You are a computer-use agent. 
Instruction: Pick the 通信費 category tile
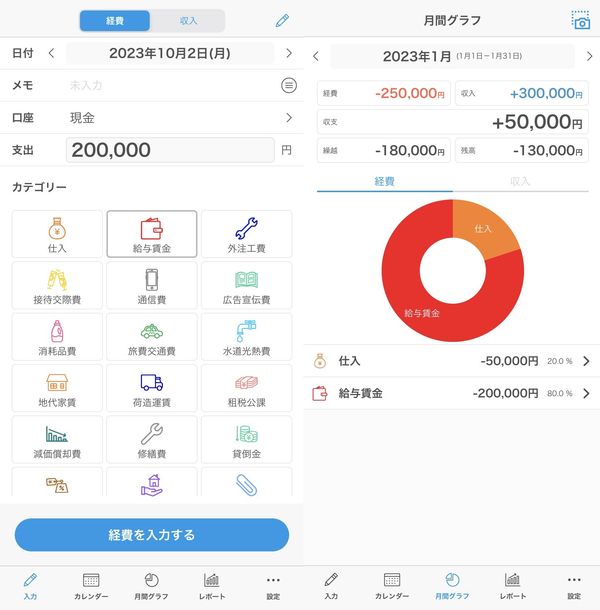[152, 286]
